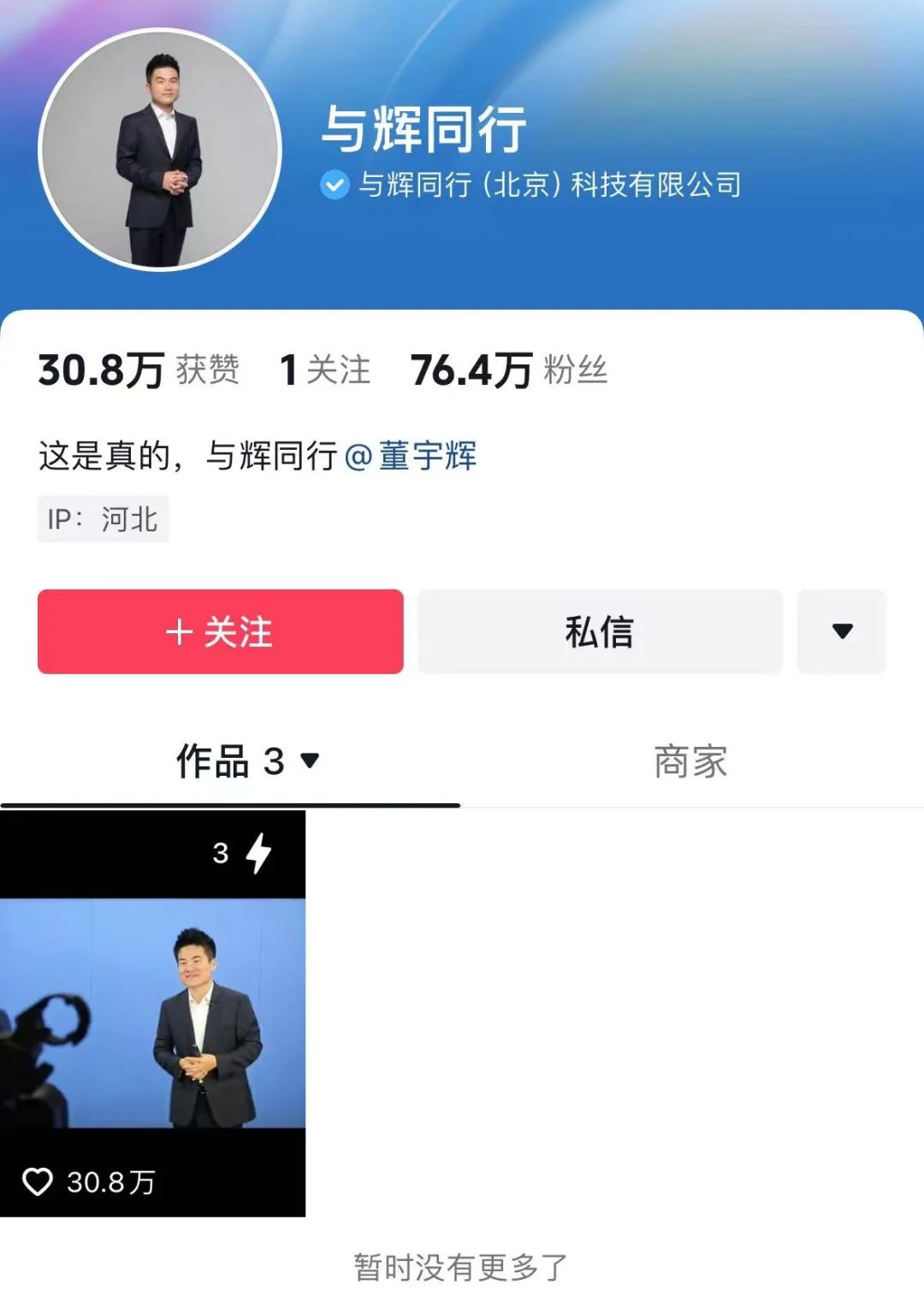Image resolution: width=924 pixels, height=1308 pixels.
Task: Click the IP 河北 location badge
Action: [x=103, y=518]
